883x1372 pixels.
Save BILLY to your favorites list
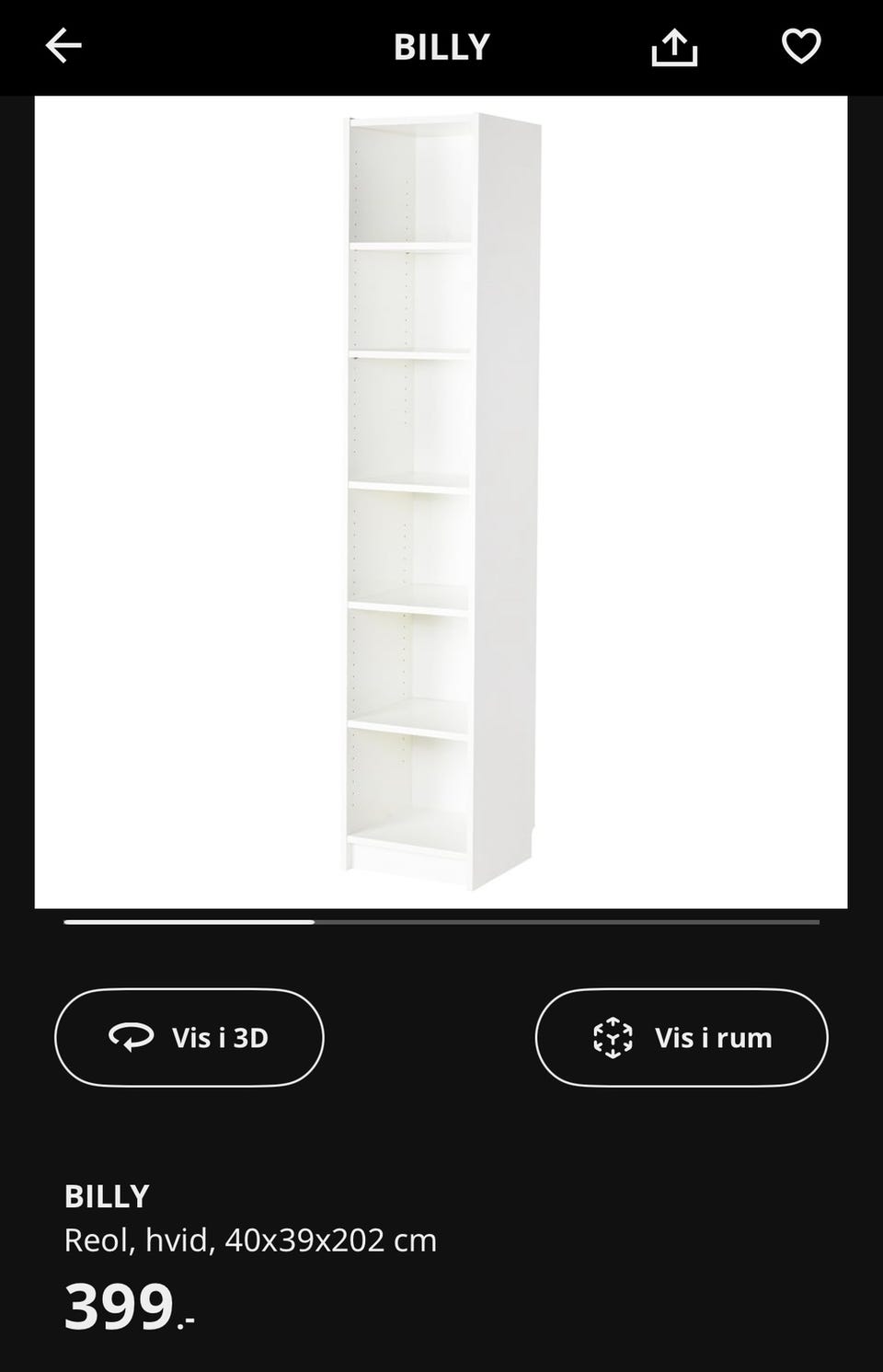[802, 47]
